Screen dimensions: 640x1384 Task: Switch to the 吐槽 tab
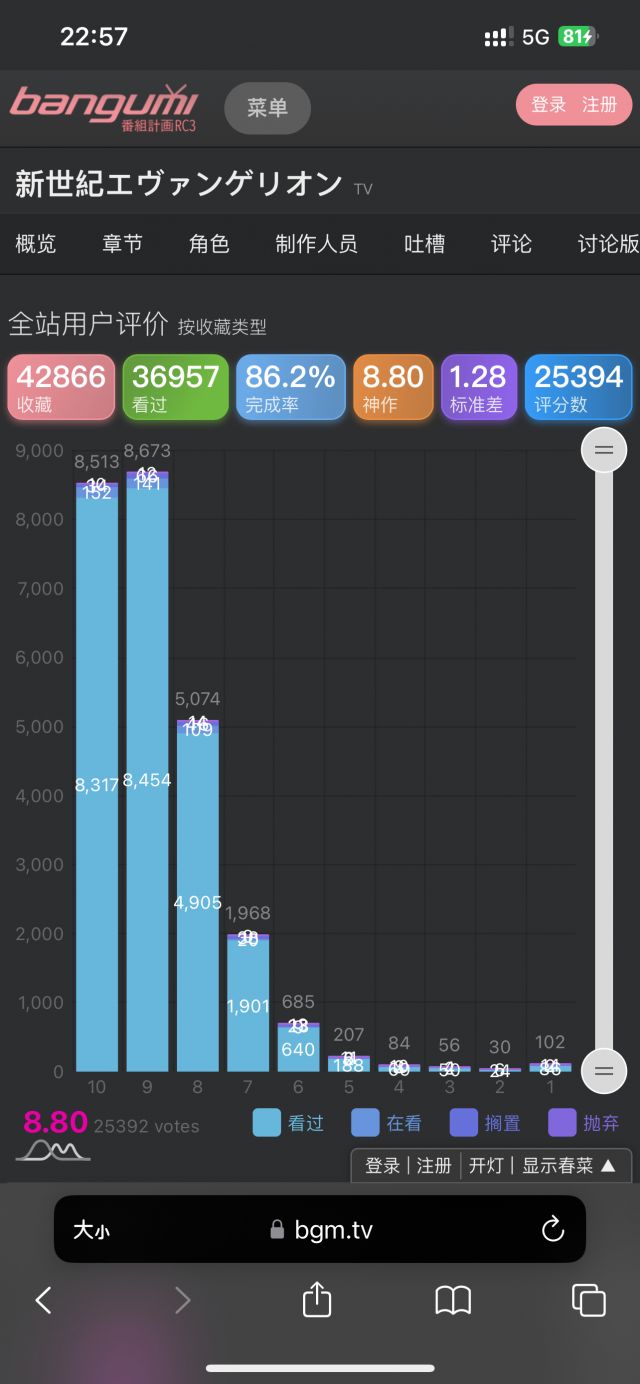(424, 244)
